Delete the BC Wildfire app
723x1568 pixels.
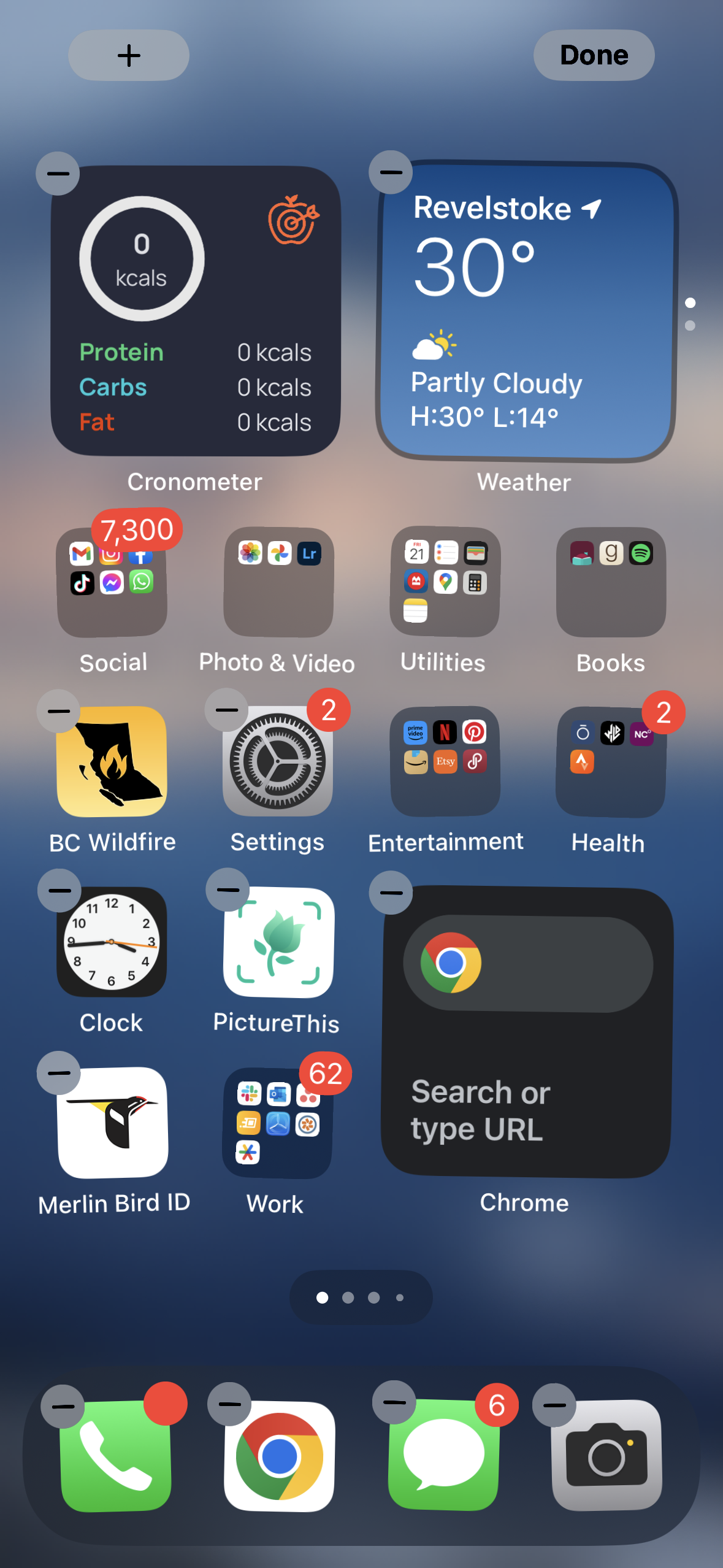click(x=59, y=711)
